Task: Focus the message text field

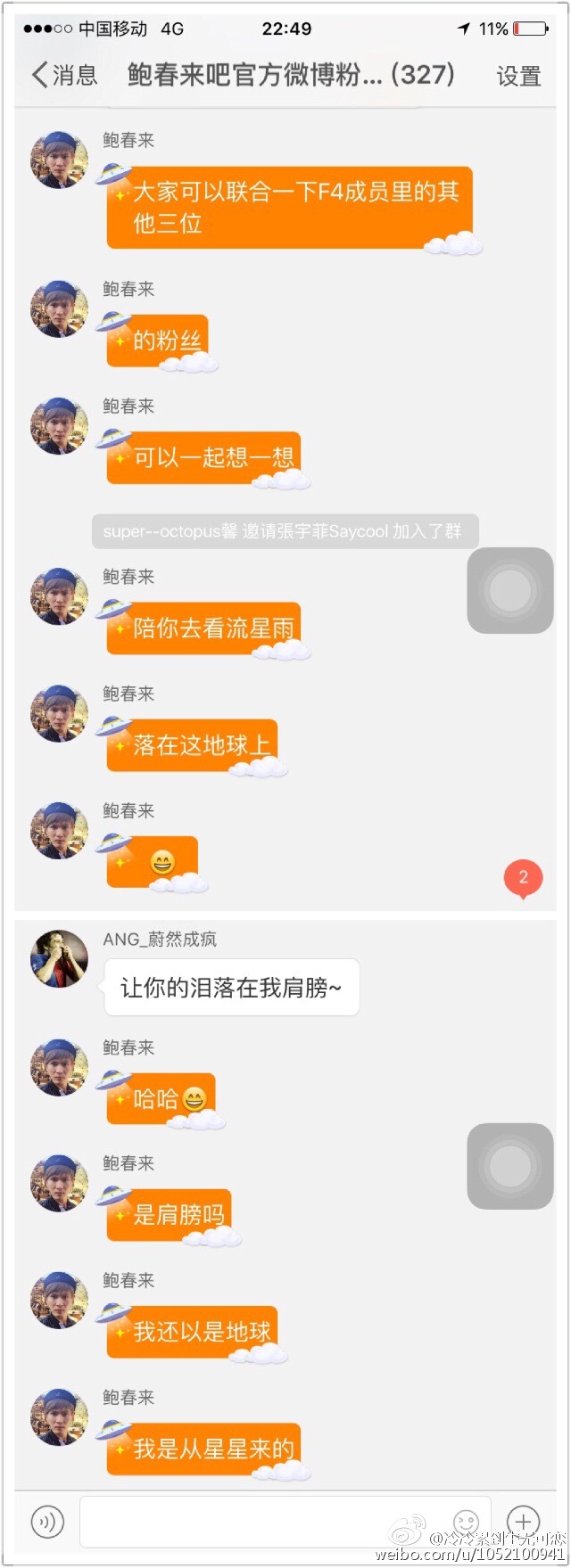Action: (268, 1521)
